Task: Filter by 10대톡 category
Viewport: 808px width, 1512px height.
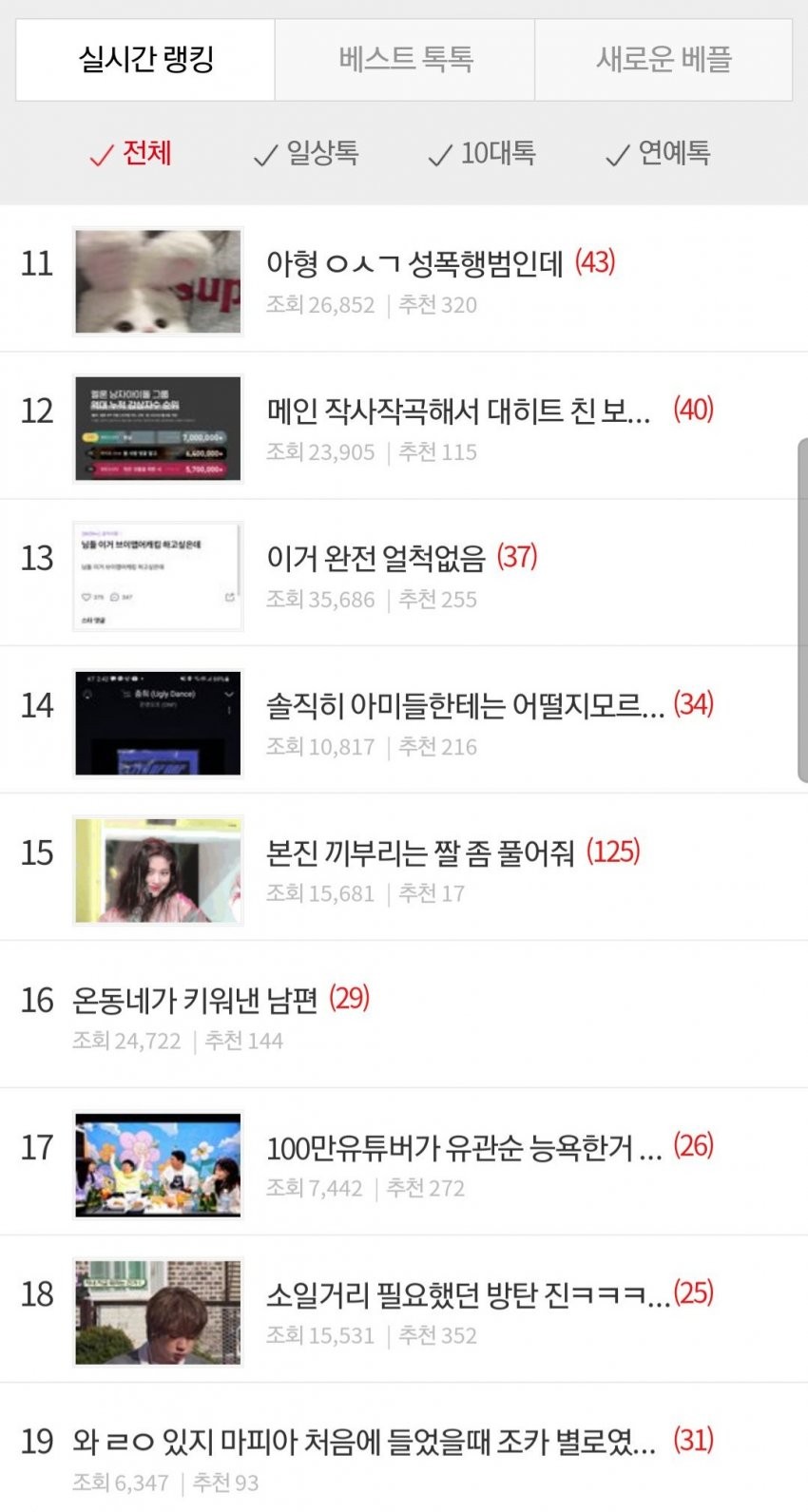Action: coord(482,153)
